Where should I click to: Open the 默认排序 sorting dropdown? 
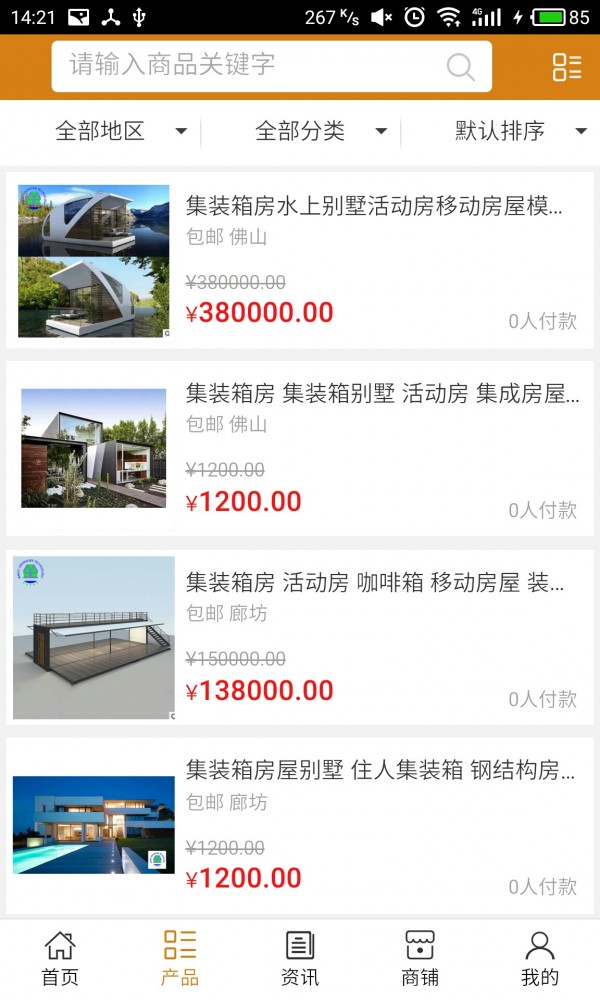pyautogui.click(x=520, y=131)
